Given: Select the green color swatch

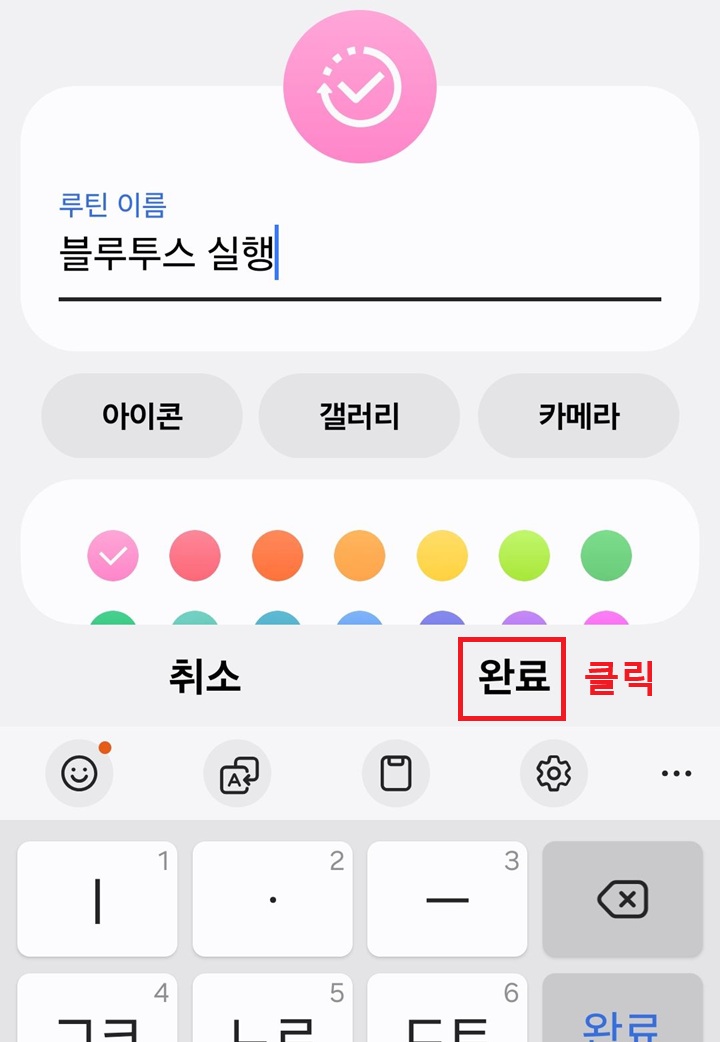Looking at the screenshot, I should (605, 556).
